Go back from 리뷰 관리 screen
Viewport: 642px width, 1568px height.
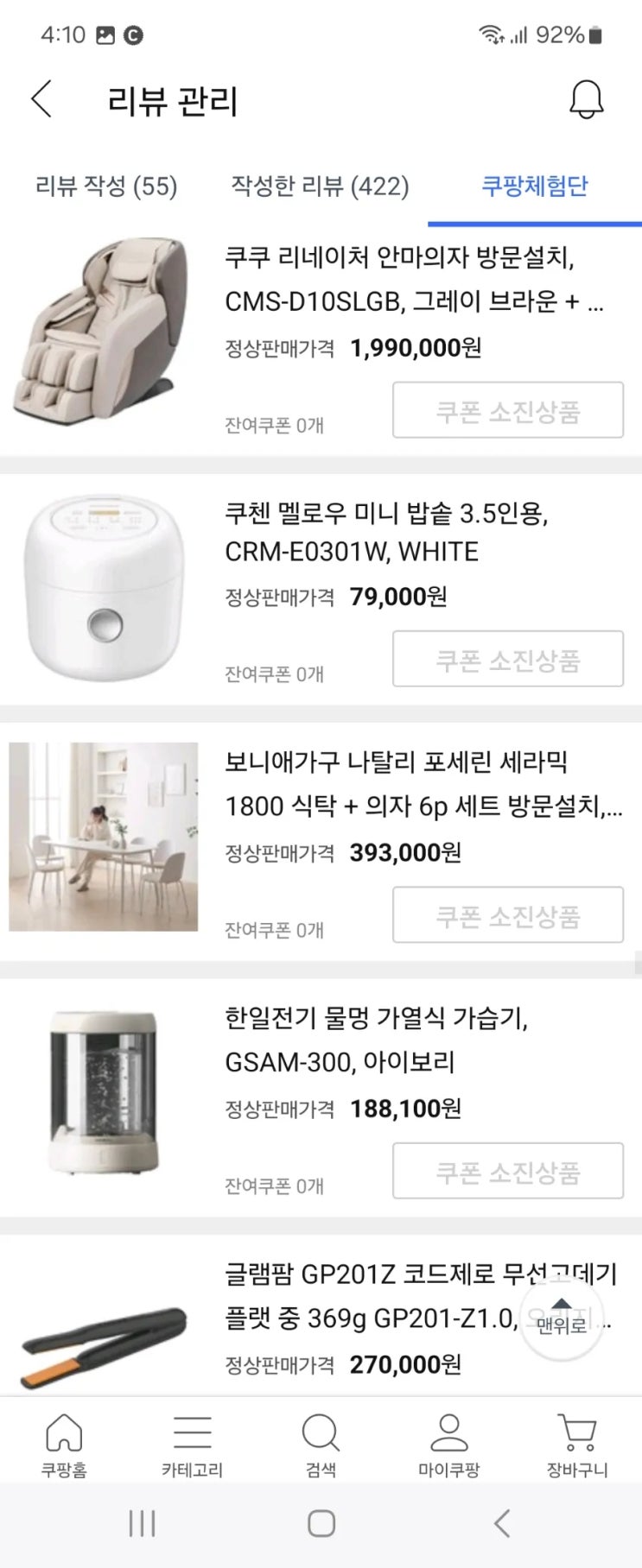[41, 99]
